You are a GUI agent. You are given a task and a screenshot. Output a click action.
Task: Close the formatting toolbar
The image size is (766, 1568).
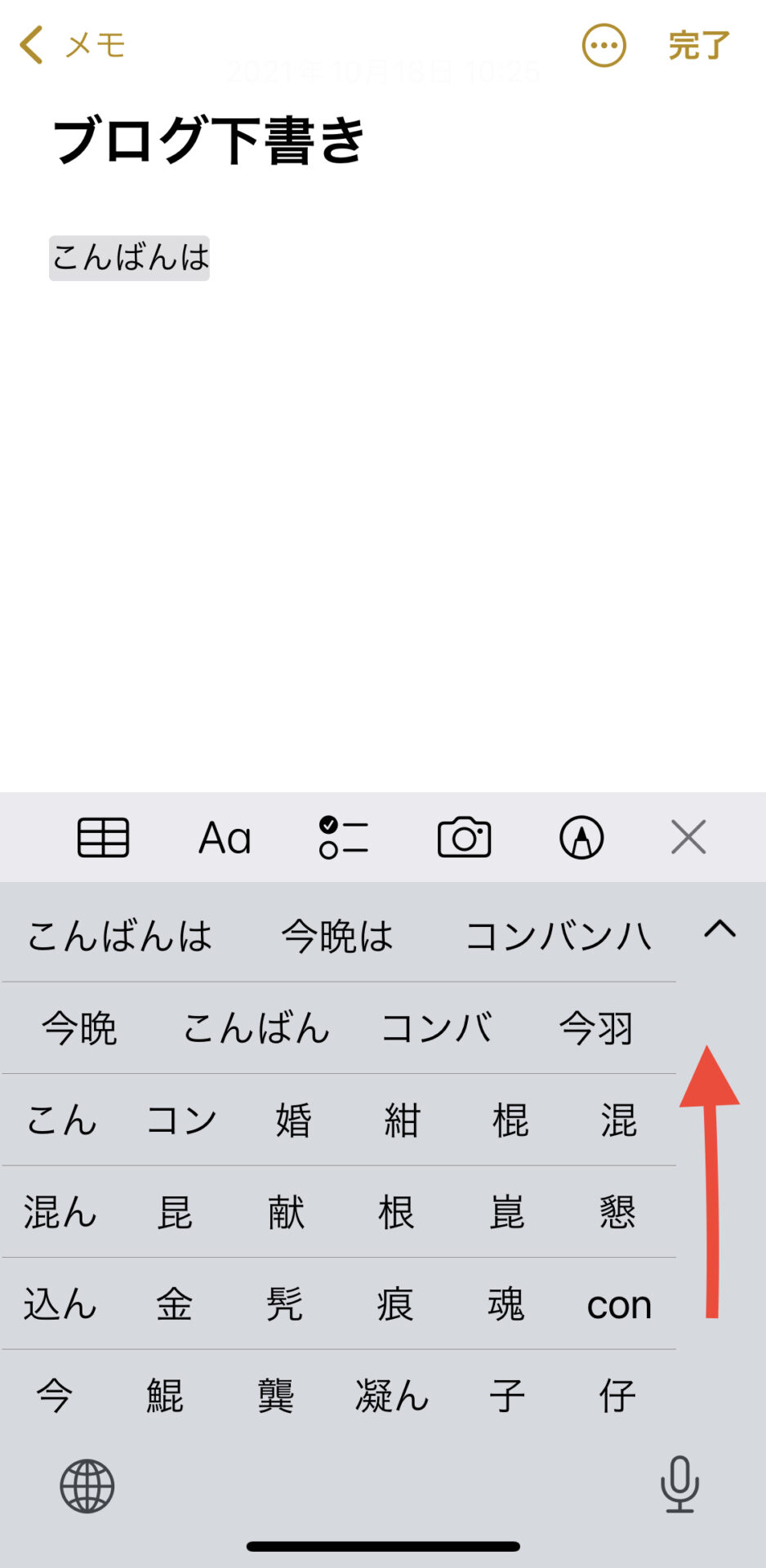click(688, 838)
